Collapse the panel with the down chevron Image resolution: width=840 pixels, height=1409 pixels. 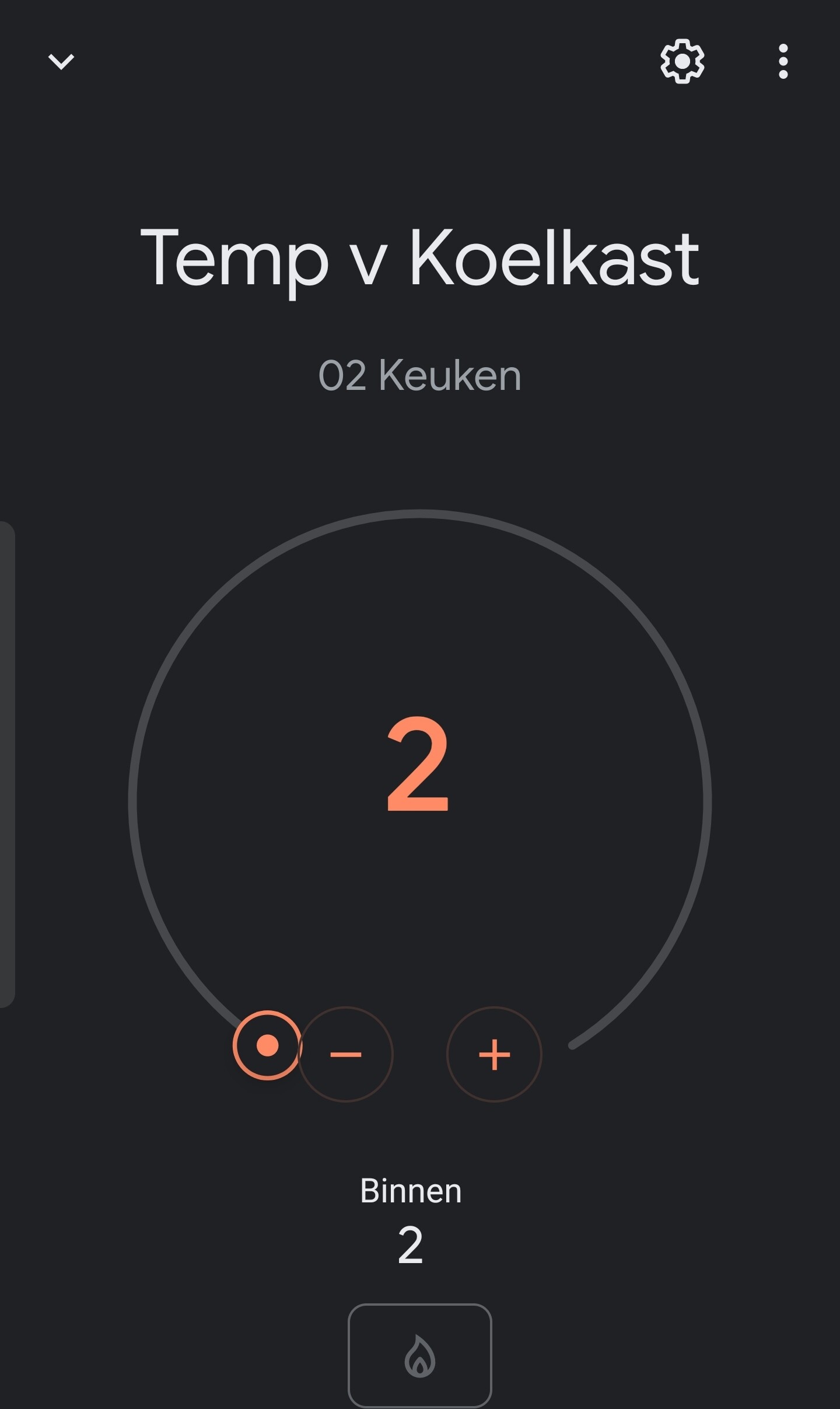coord(61,61)
